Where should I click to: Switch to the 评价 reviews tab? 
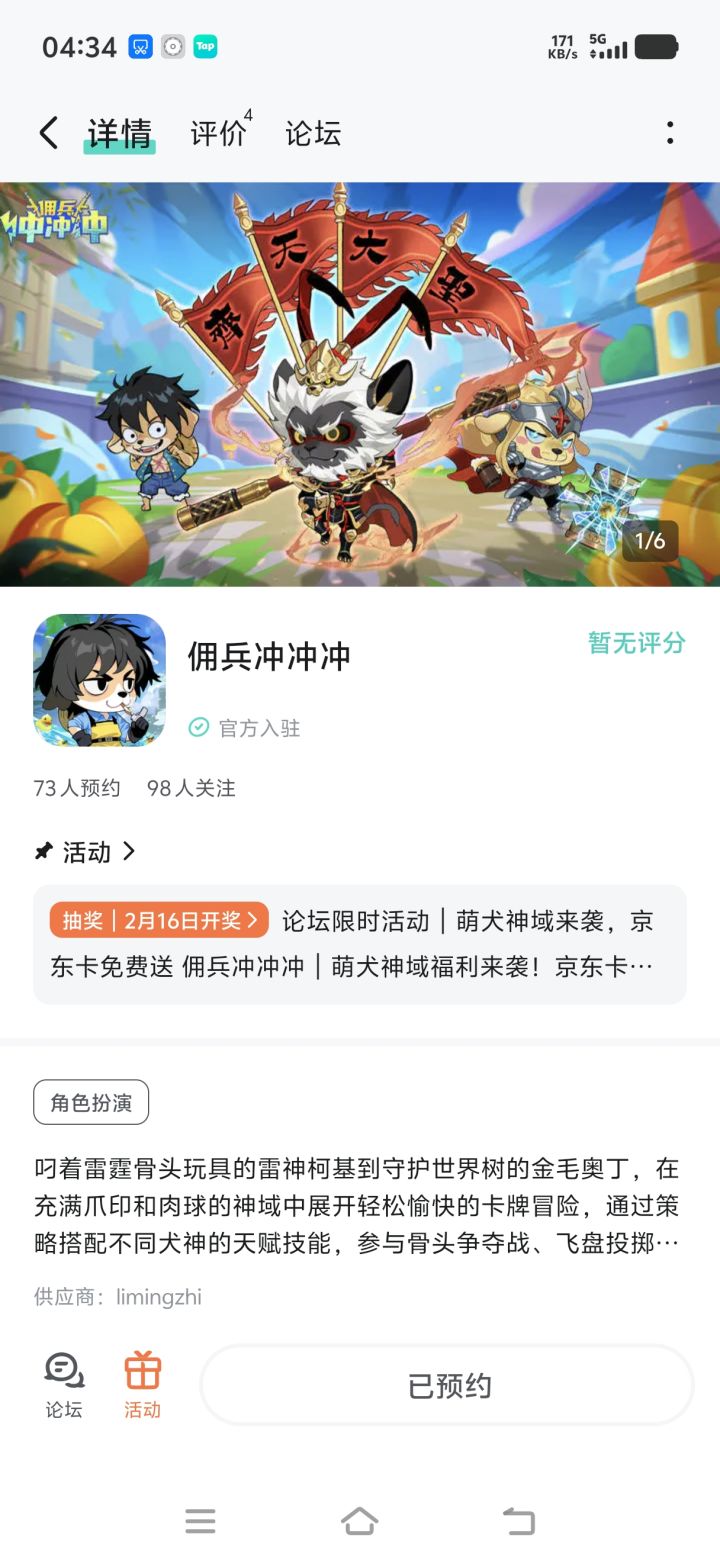216,132
